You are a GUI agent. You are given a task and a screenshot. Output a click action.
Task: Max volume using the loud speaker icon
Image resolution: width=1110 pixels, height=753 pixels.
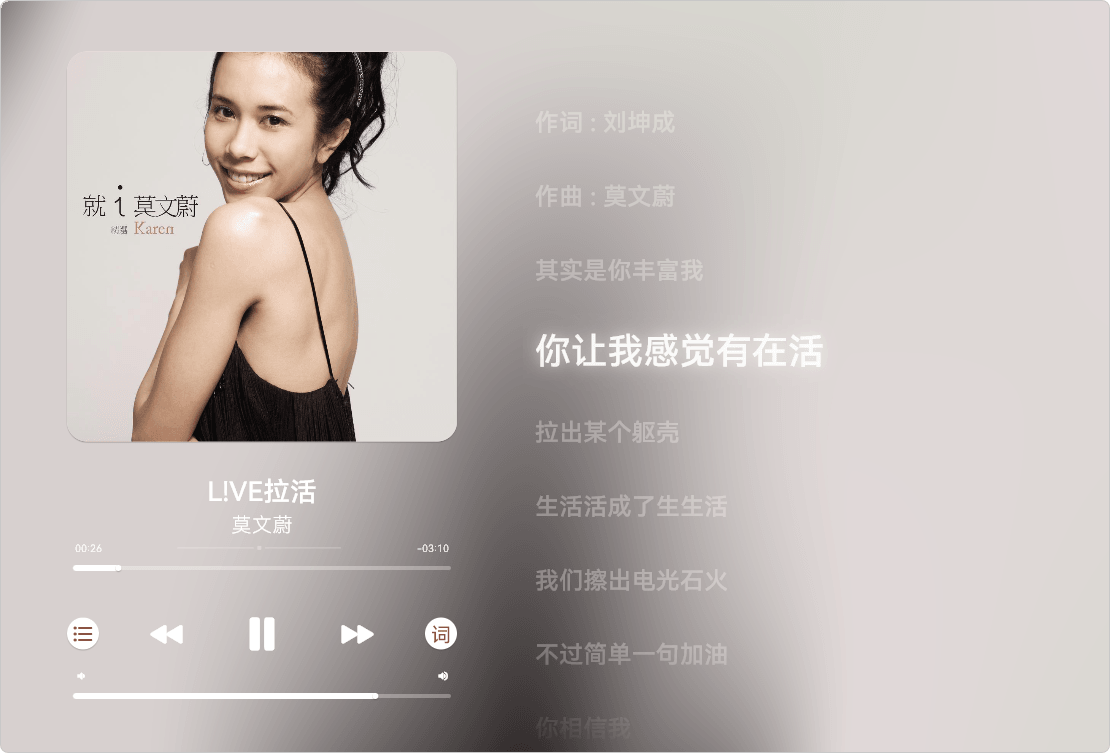[443, 676]
